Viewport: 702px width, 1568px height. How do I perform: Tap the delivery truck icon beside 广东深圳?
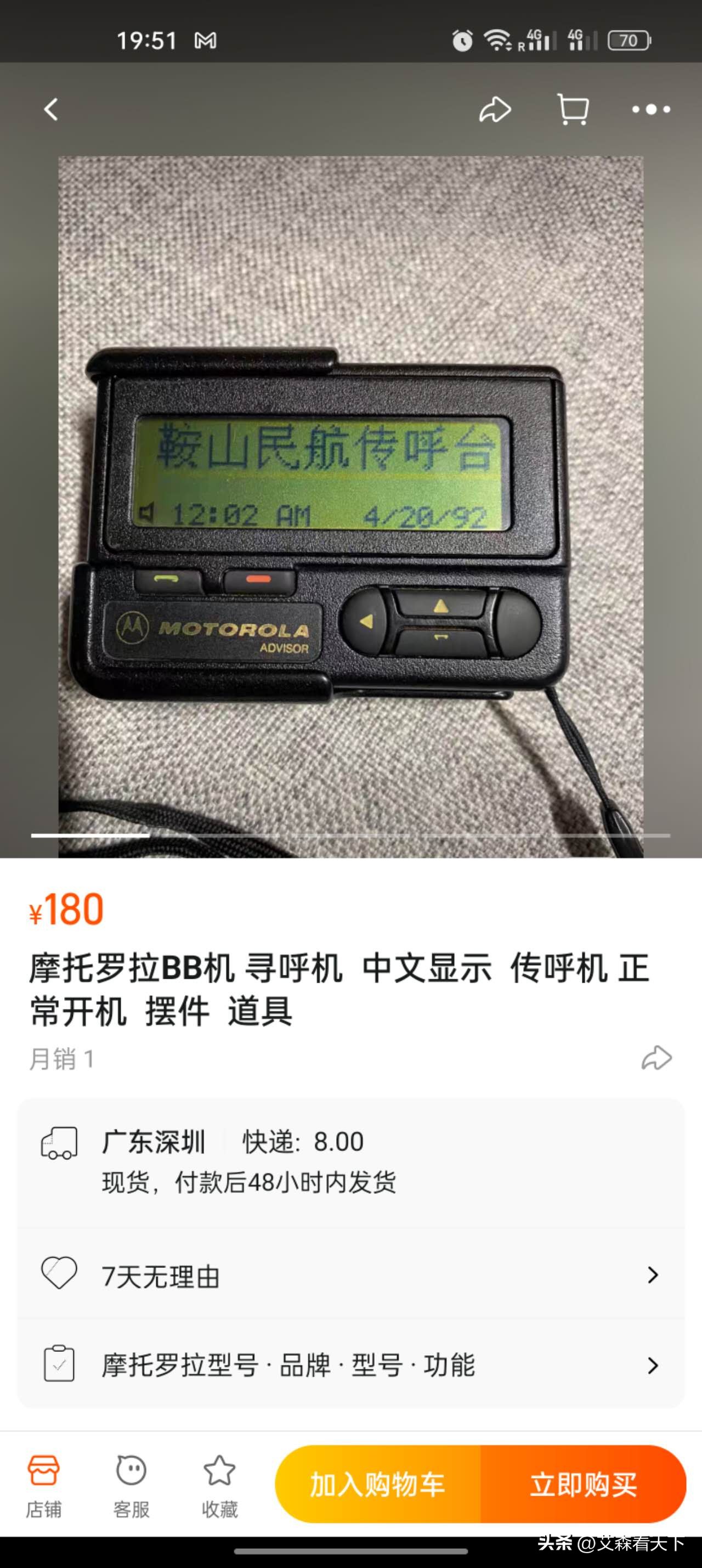tap(60, 1144)
